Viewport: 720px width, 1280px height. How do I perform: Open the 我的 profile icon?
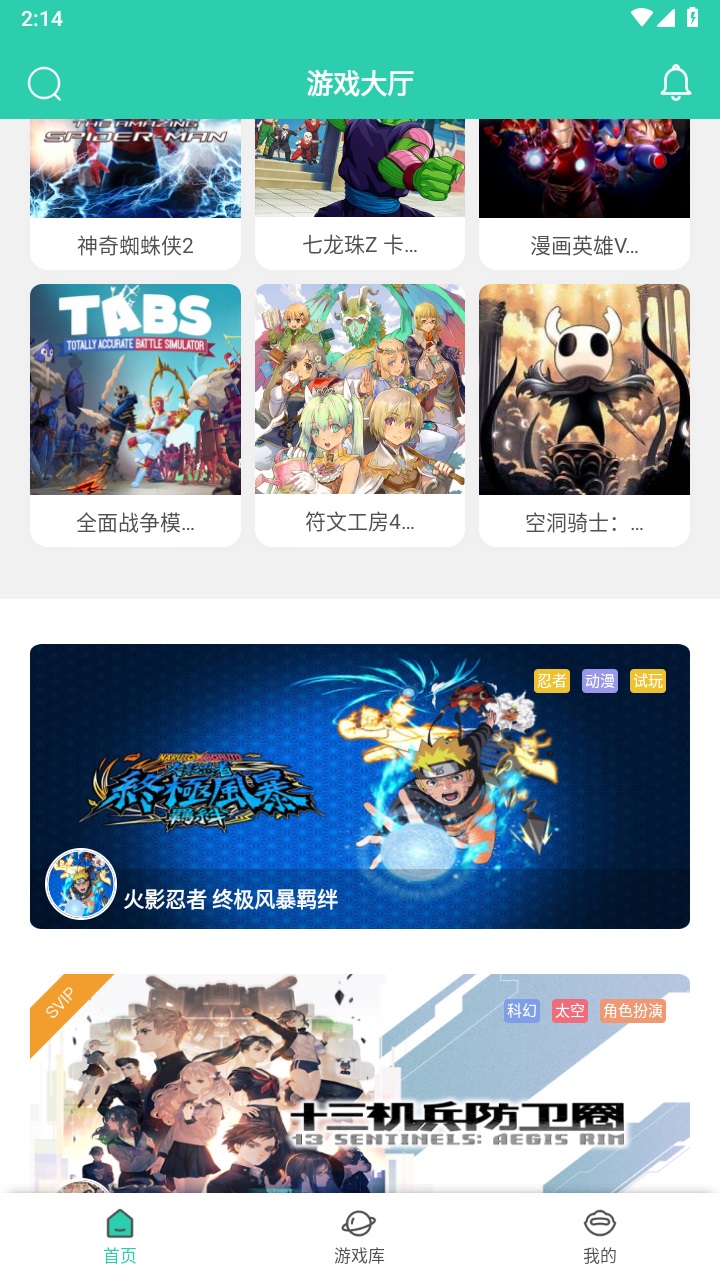tap(600, 1222)
